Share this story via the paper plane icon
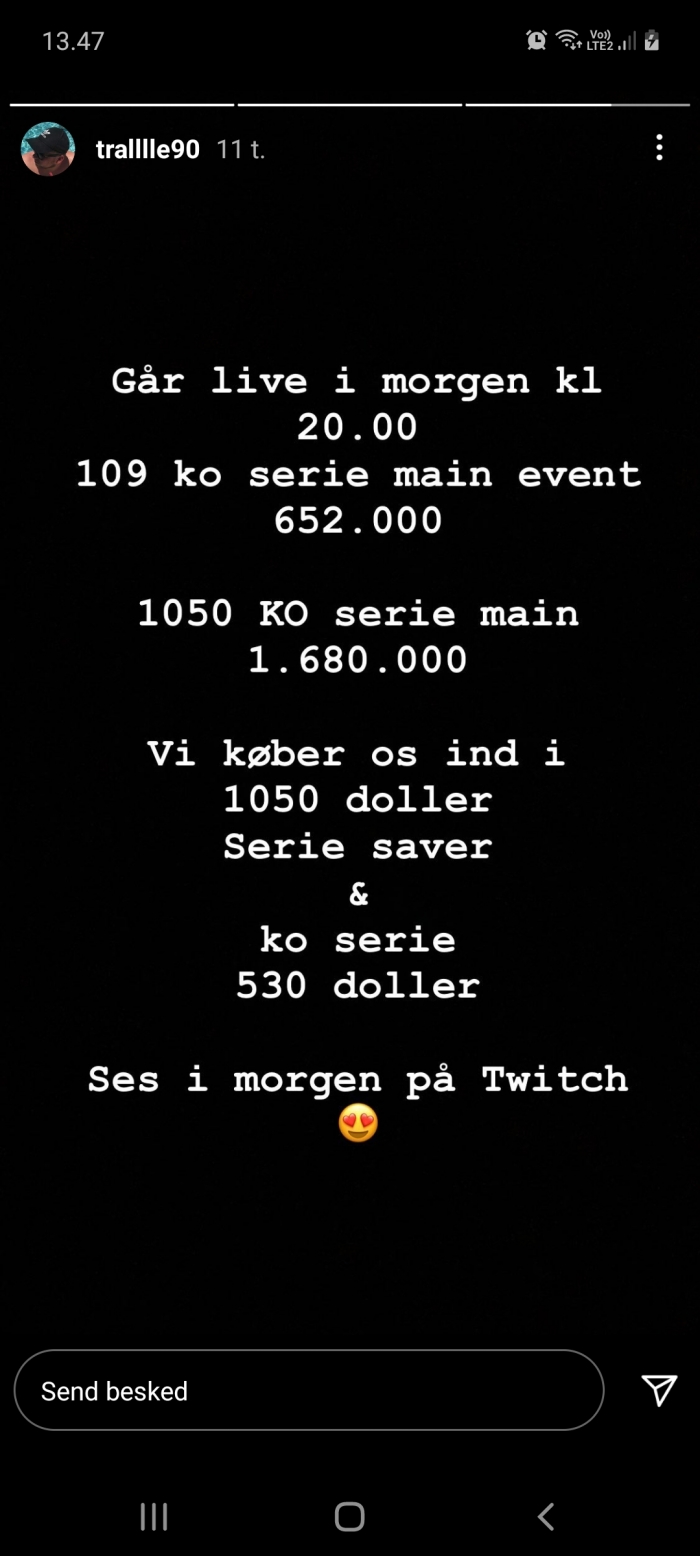Viewport: 700px width, 1556px height. (x=658, y=1390)
